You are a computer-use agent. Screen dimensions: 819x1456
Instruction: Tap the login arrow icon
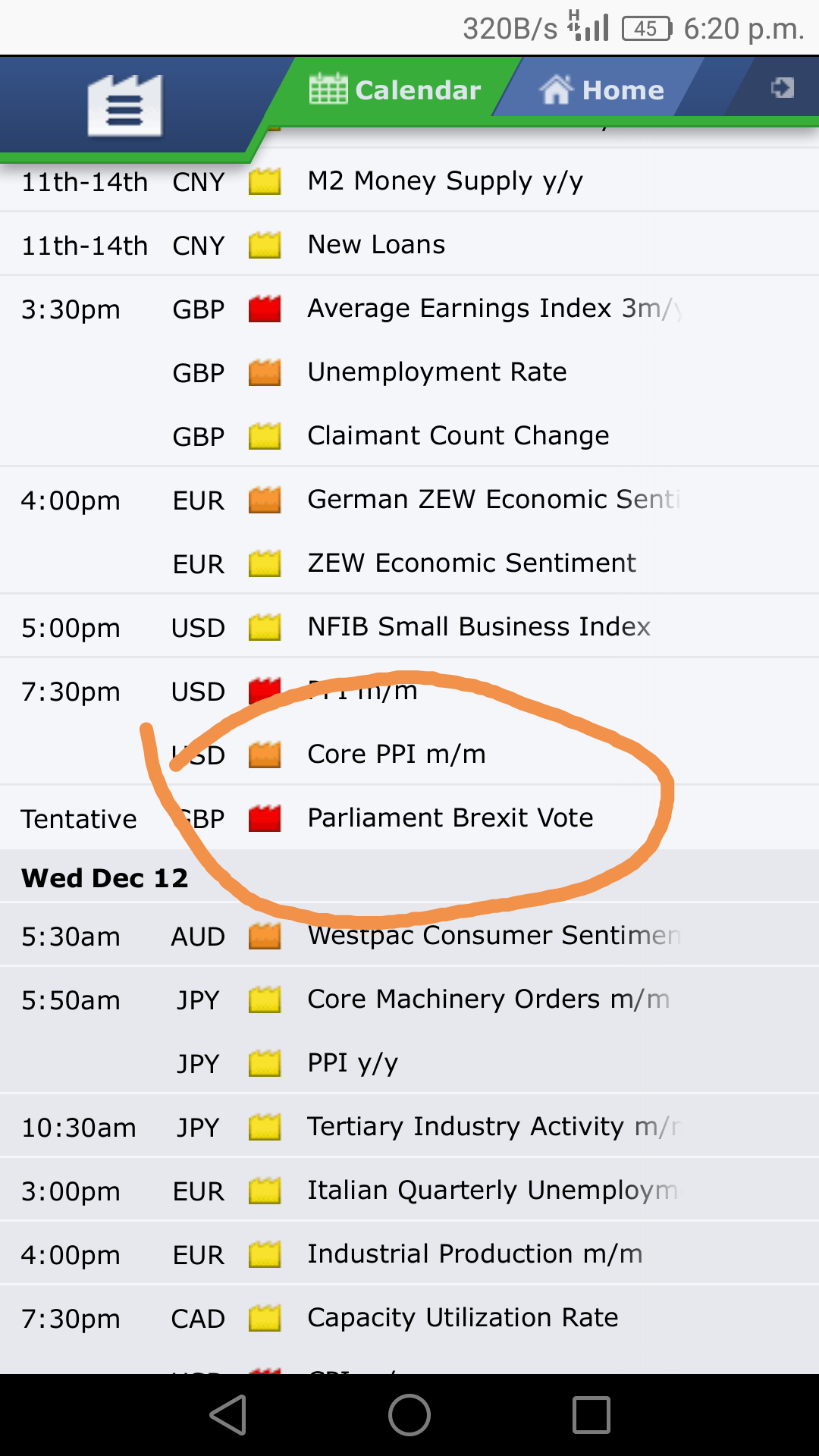(x=782, y=88)
